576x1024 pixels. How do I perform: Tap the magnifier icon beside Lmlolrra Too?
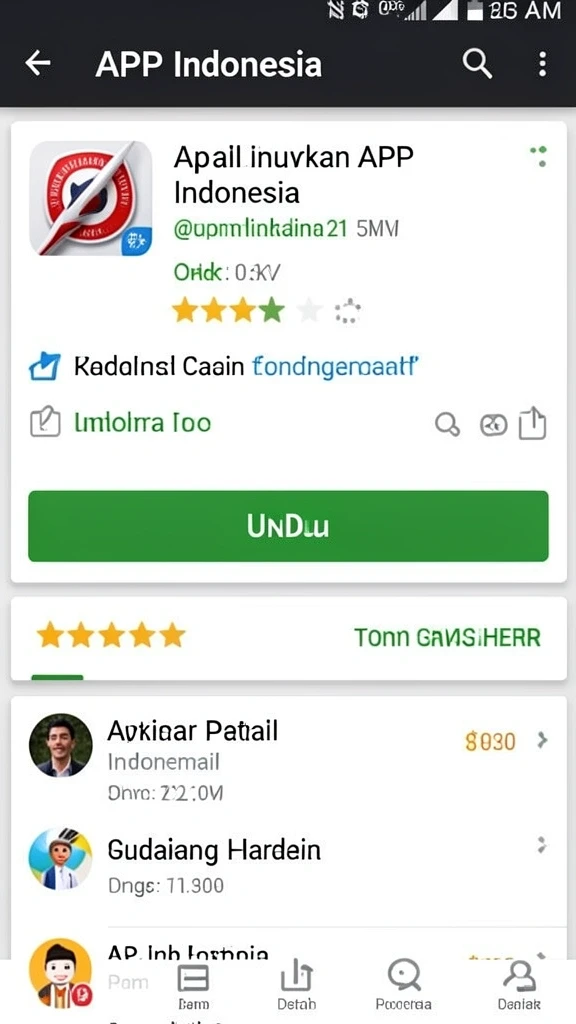tap(447, 424)
